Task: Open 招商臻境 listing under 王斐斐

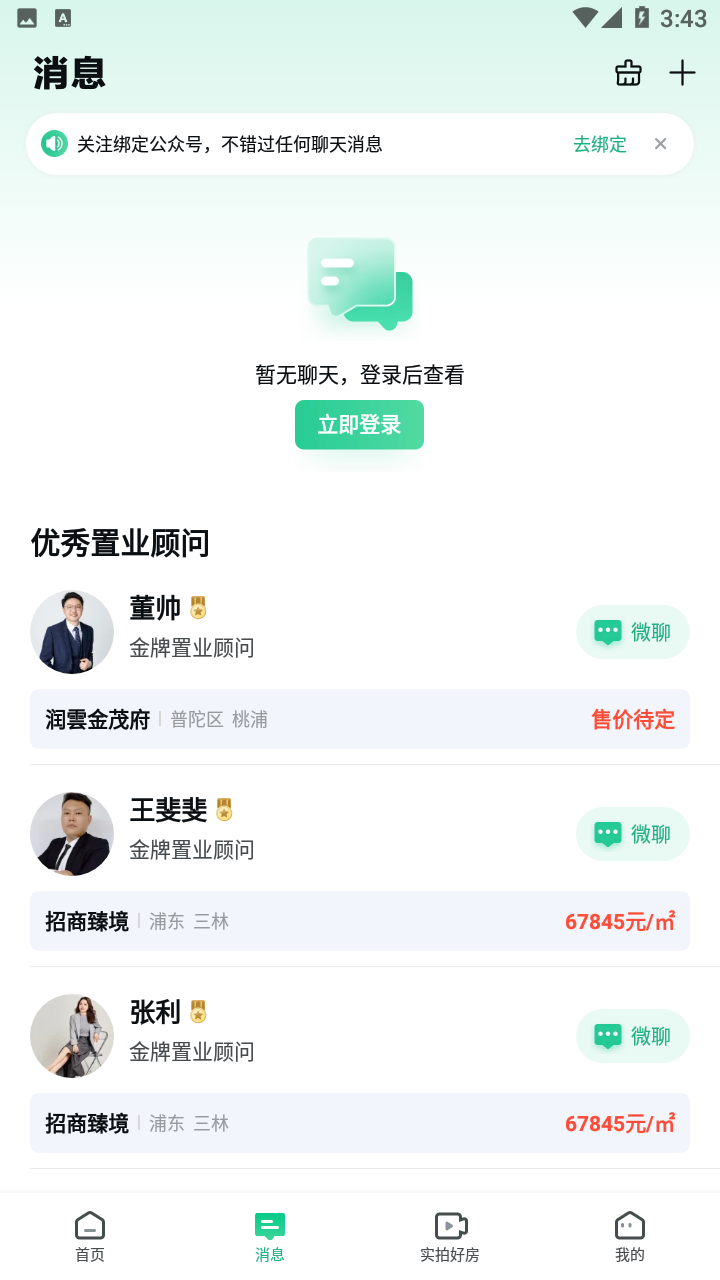Action: point(359,921)
